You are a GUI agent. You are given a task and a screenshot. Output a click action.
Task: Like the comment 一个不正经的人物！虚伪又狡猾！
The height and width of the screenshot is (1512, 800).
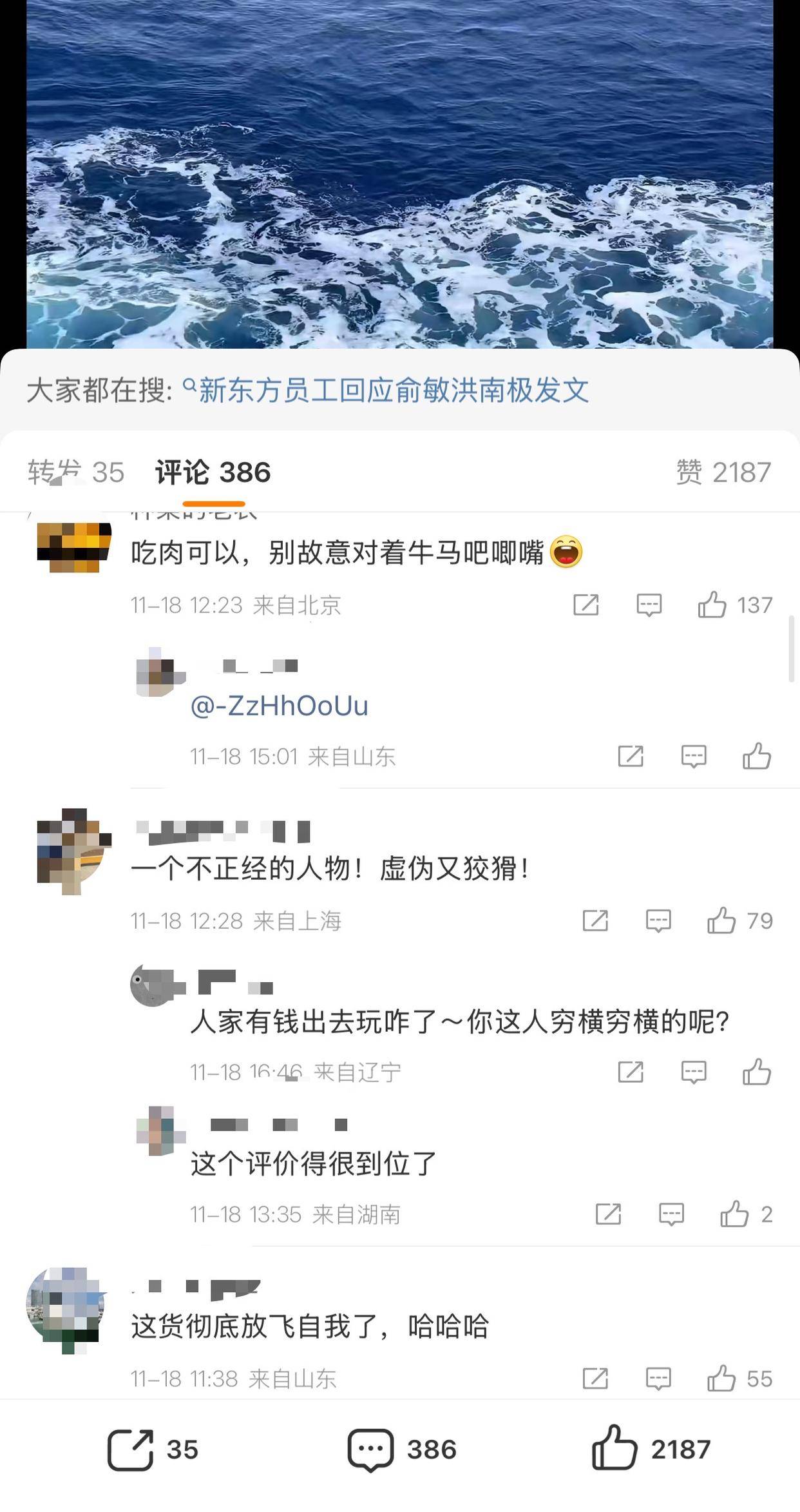point(721,921)
